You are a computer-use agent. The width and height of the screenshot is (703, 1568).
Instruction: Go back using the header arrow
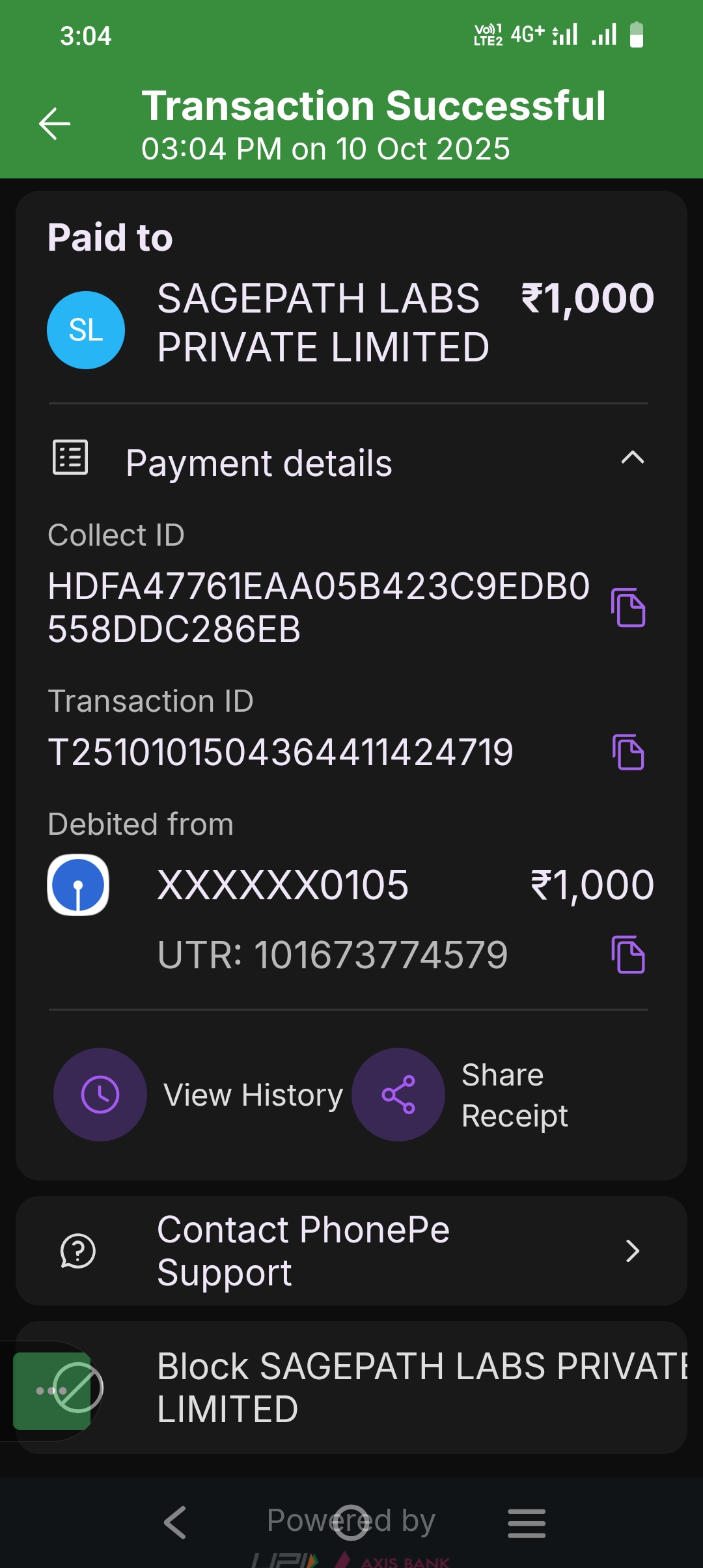(x=55, y=124)
